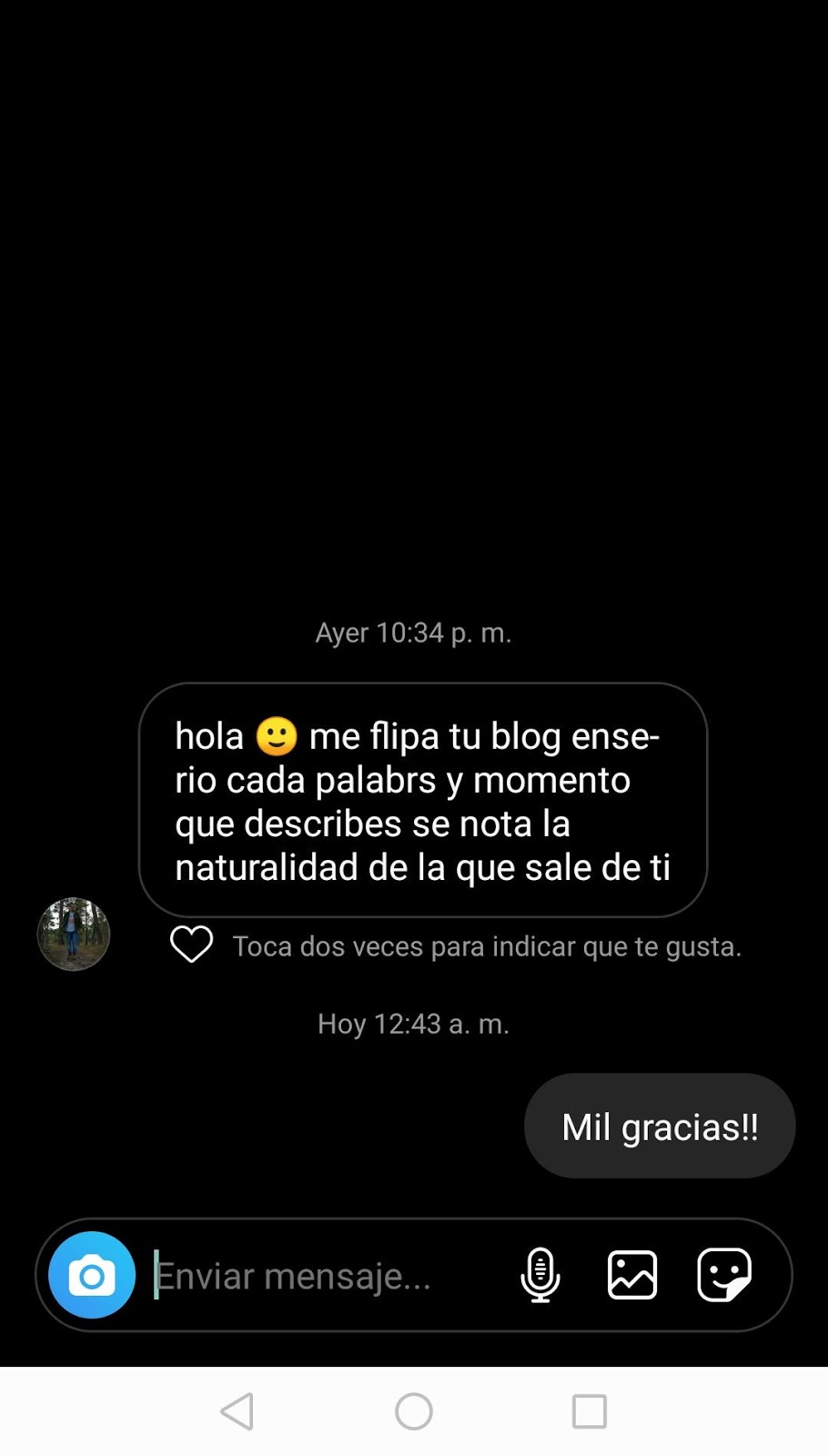Open the sender's profile picture
828x1456 pixels.
pos(74,934)
